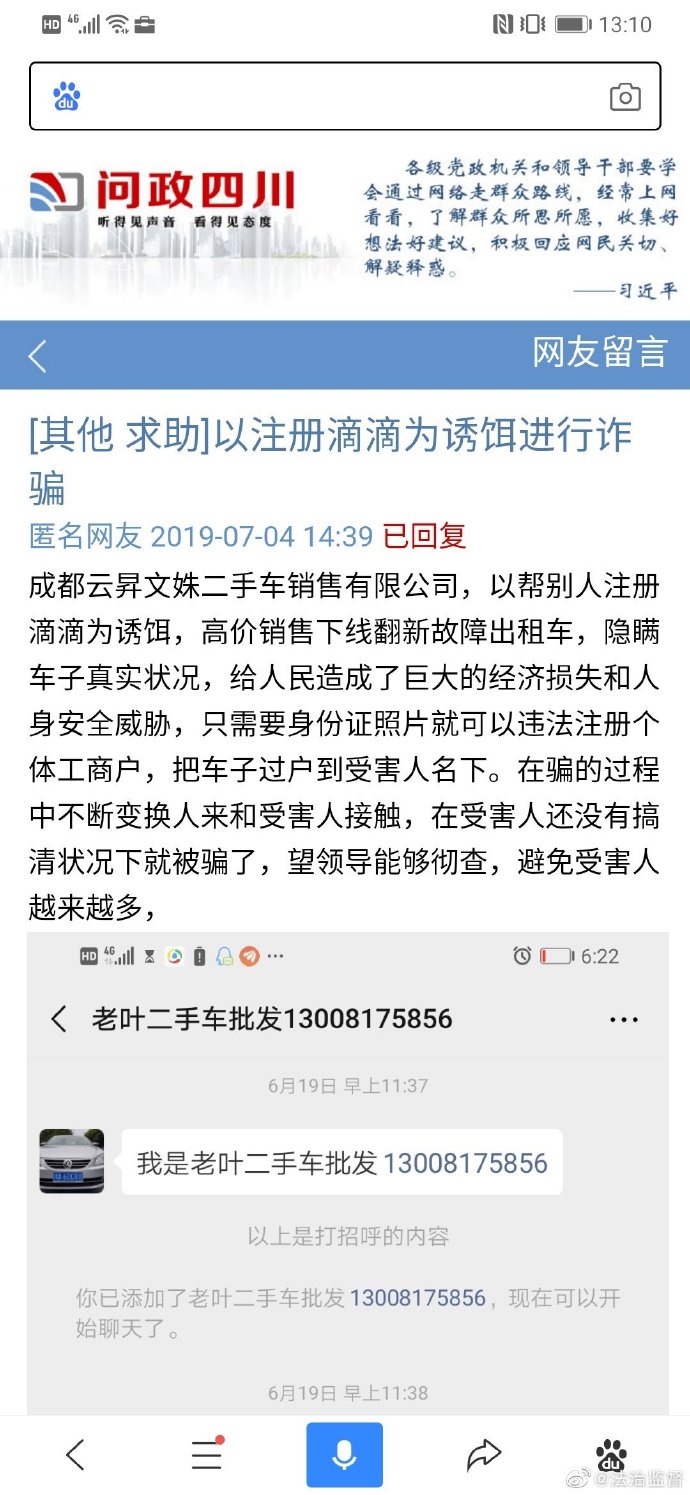Share this page using the share arrow

(x=483, y=1455)
